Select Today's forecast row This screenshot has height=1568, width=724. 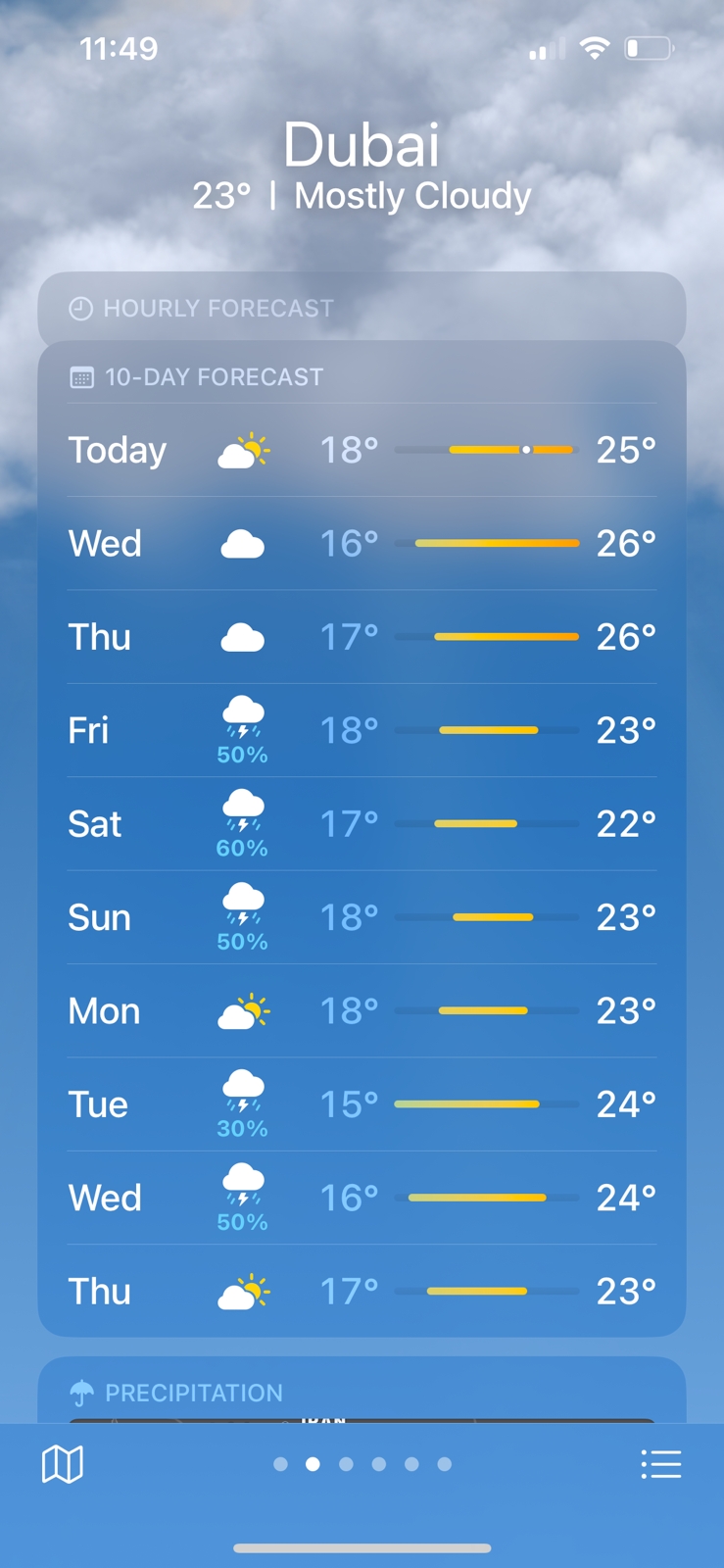361,449
